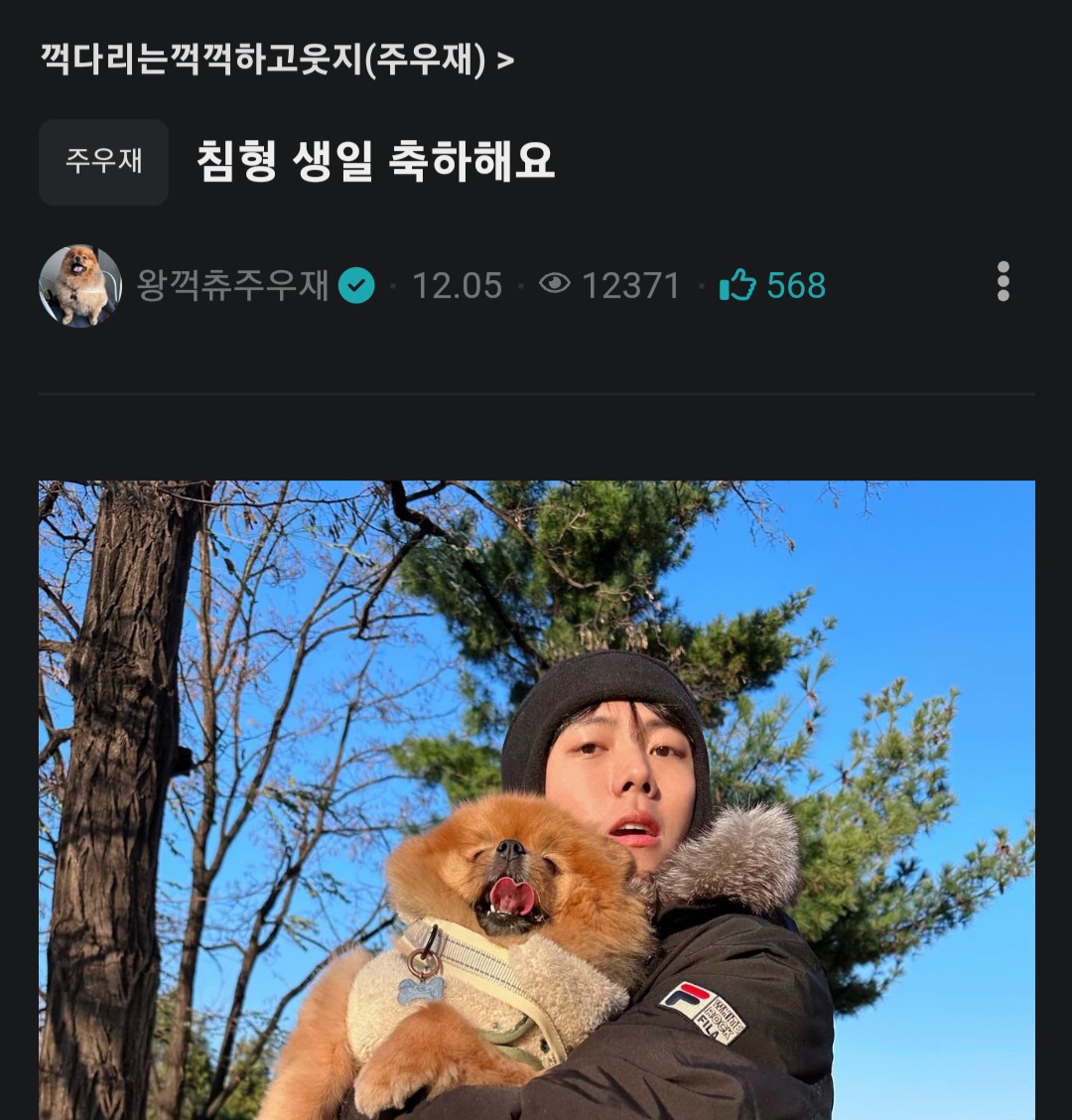Like this post with the thumbs-up
The image size is (1072, 1120).
click(738, 286)
